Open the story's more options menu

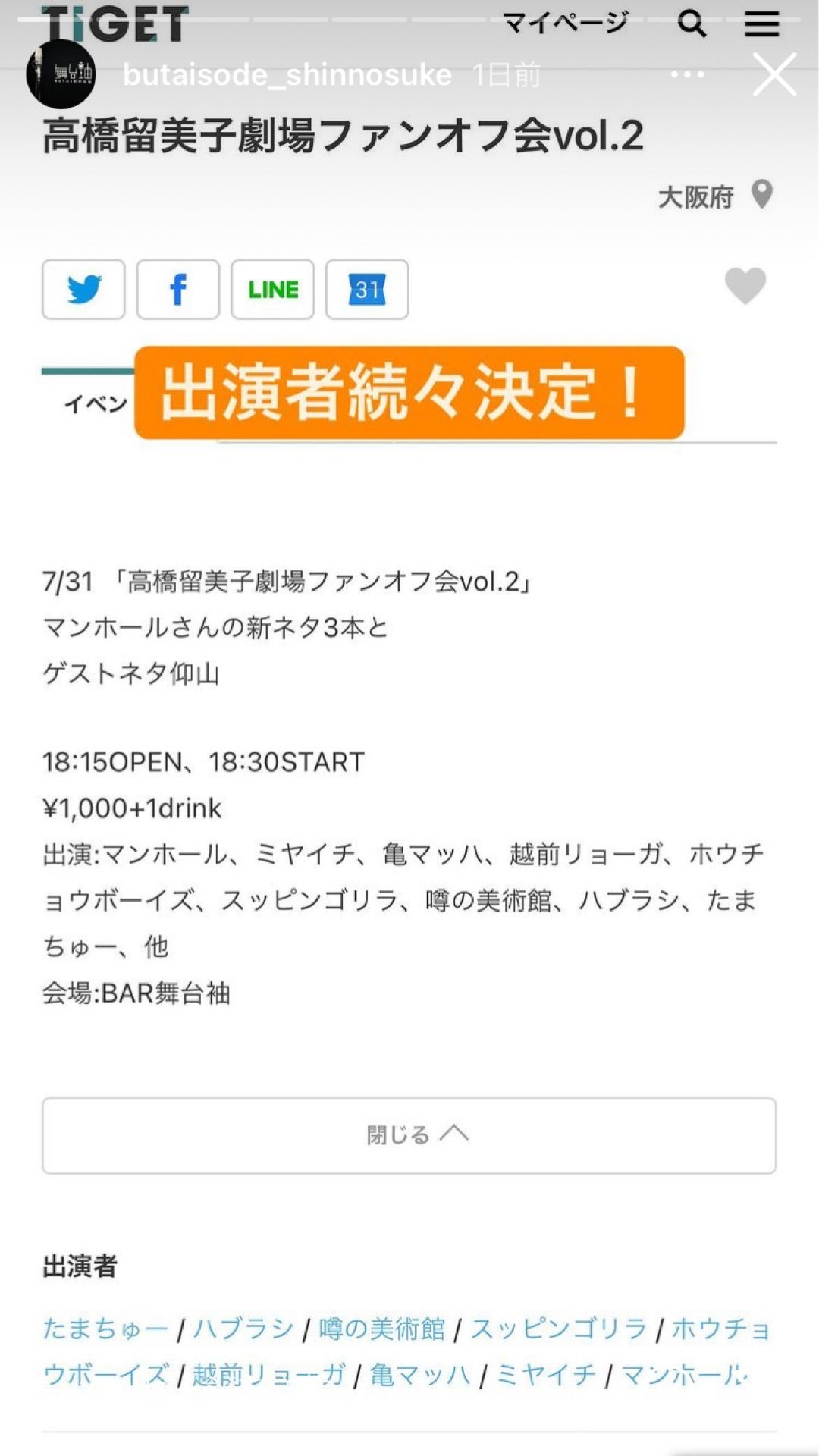[687, 74]
